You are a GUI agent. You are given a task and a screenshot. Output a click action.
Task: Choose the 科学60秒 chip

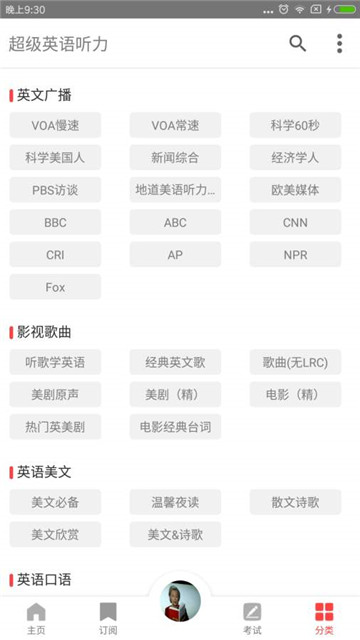[295, 125]
